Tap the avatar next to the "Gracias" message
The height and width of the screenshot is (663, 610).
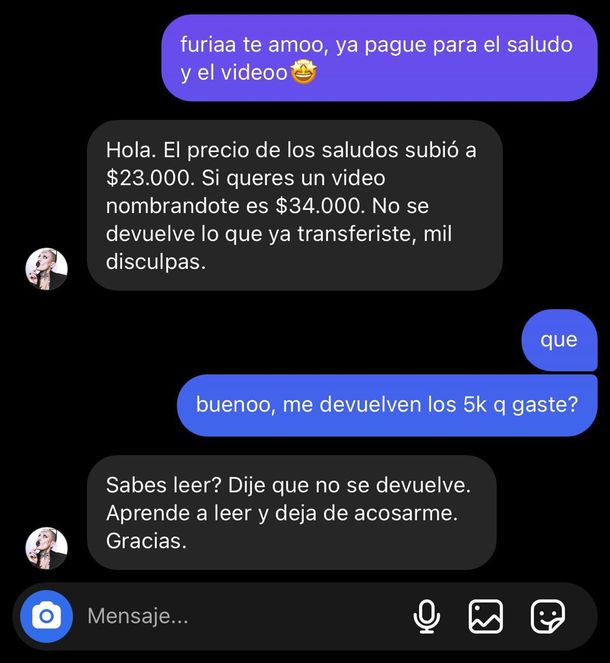pos(46,548)
